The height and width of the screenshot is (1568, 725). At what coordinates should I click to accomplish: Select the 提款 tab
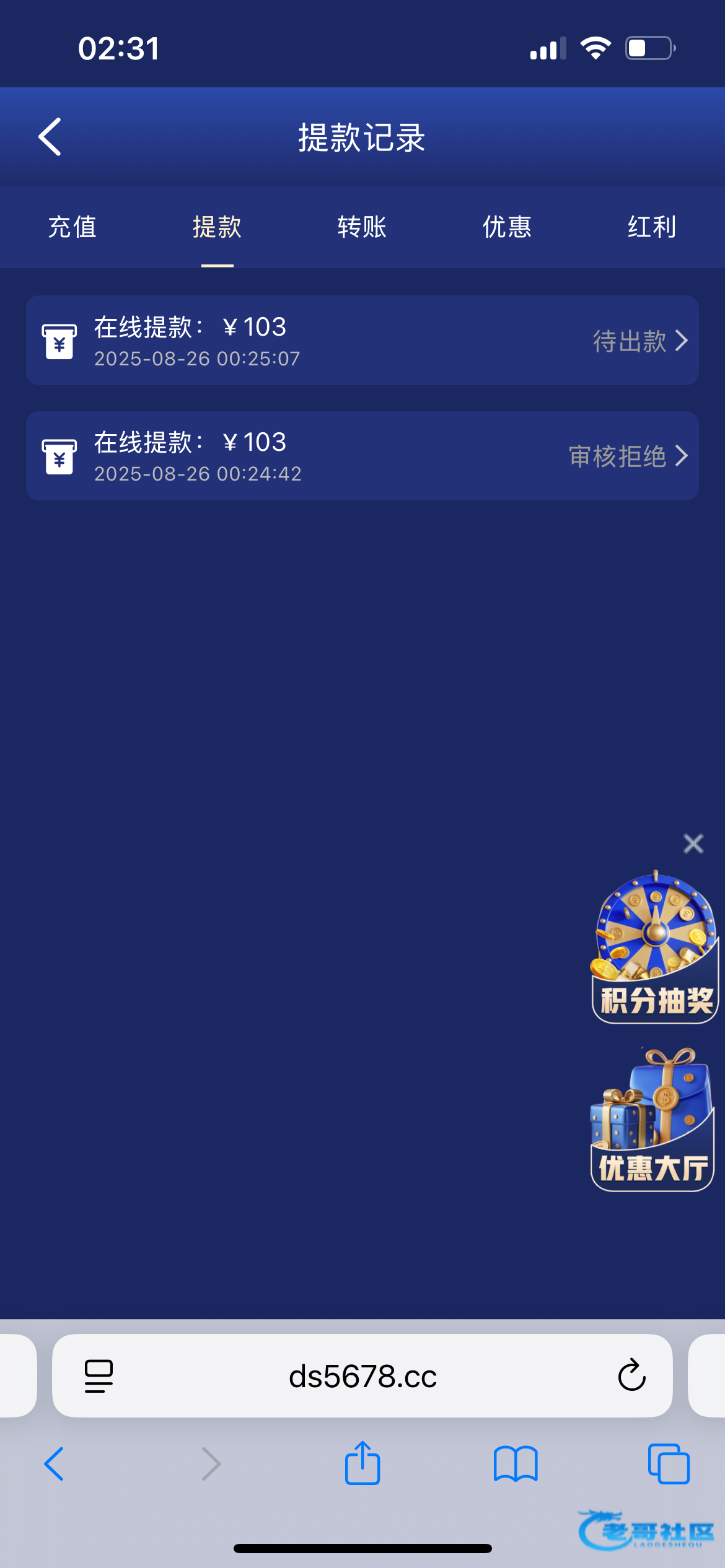(x=217, y=227)
